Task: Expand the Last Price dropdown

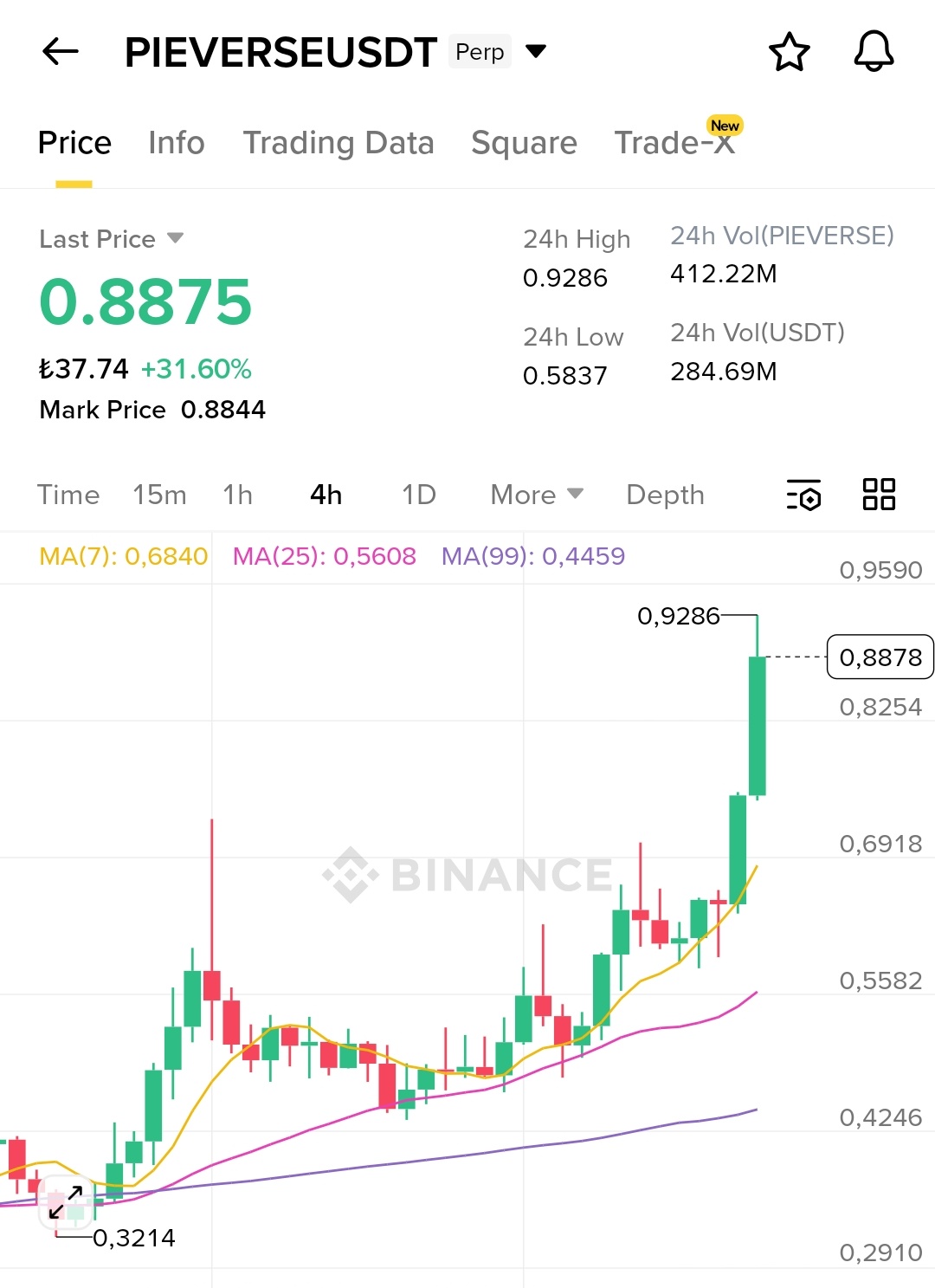Action: point(175,238)
